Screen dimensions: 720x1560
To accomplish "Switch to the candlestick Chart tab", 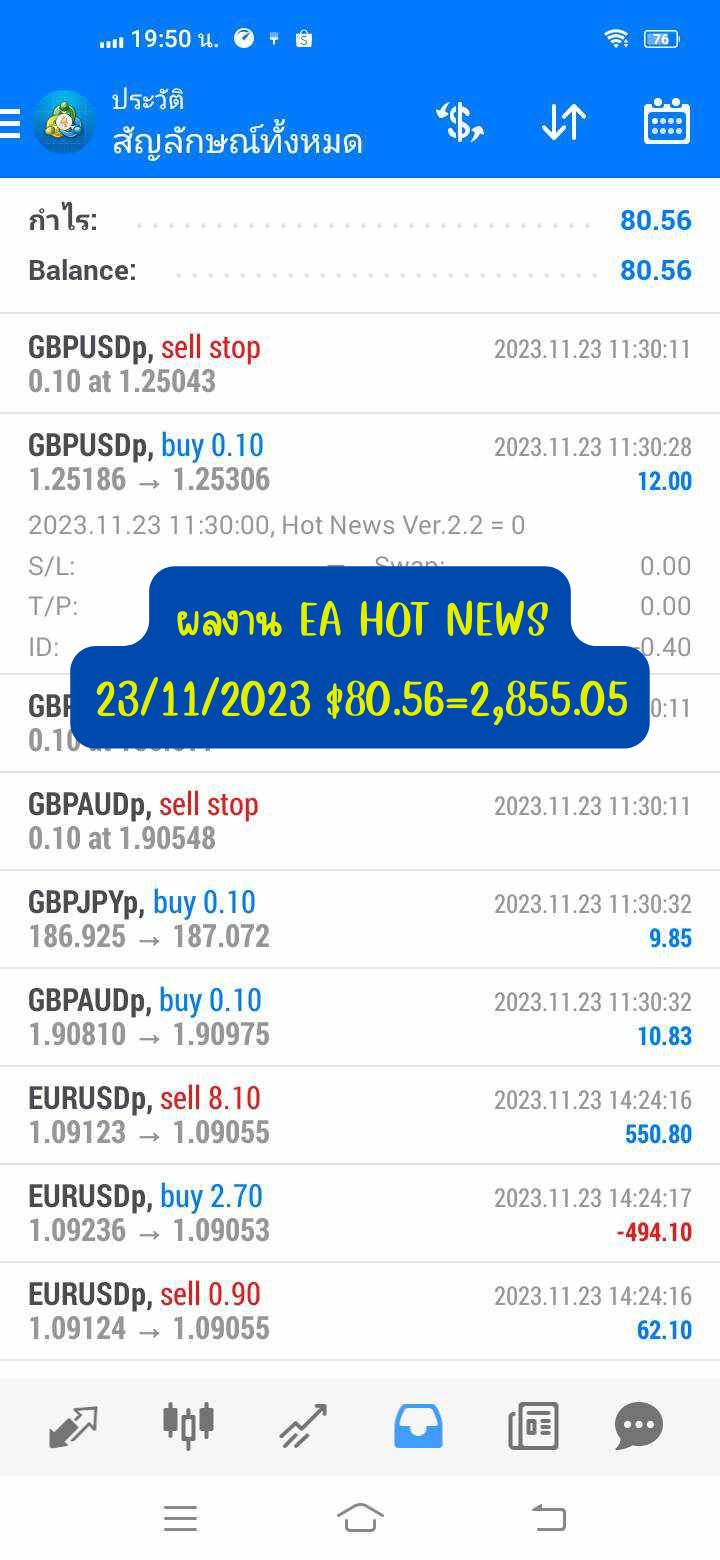I will click(188, 1423).
